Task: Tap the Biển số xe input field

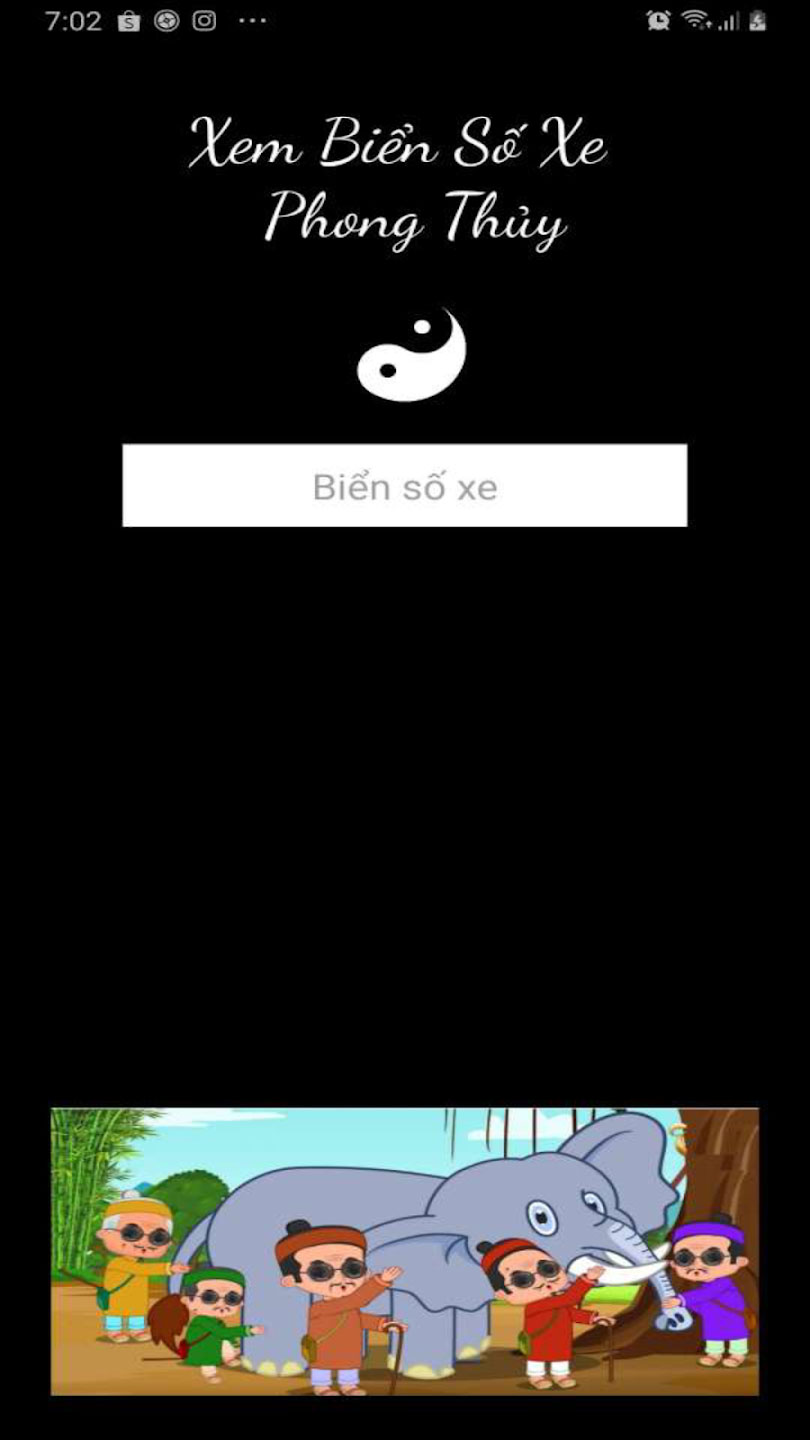Action: pos(404,486)
